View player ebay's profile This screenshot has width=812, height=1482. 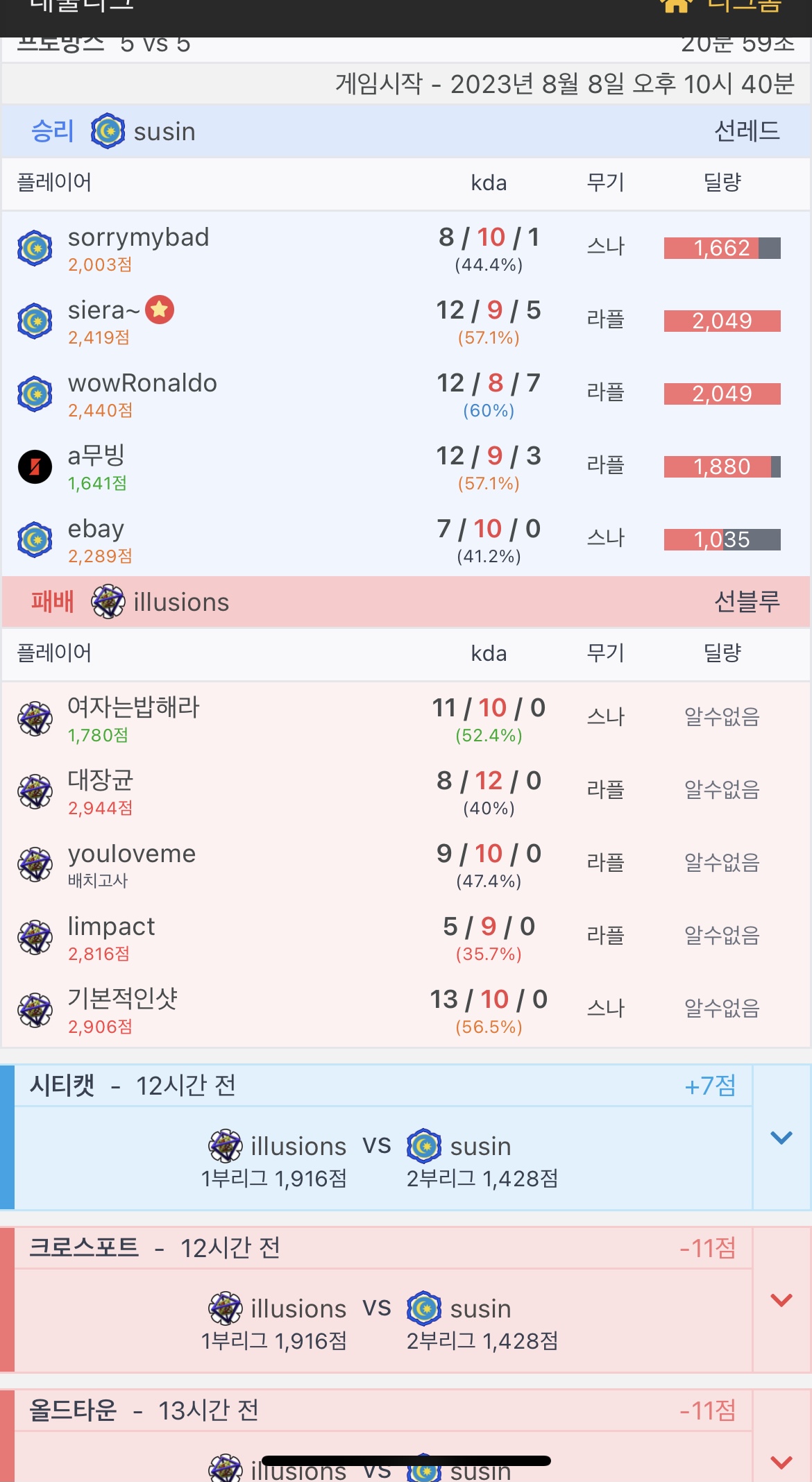coord(96,529)
